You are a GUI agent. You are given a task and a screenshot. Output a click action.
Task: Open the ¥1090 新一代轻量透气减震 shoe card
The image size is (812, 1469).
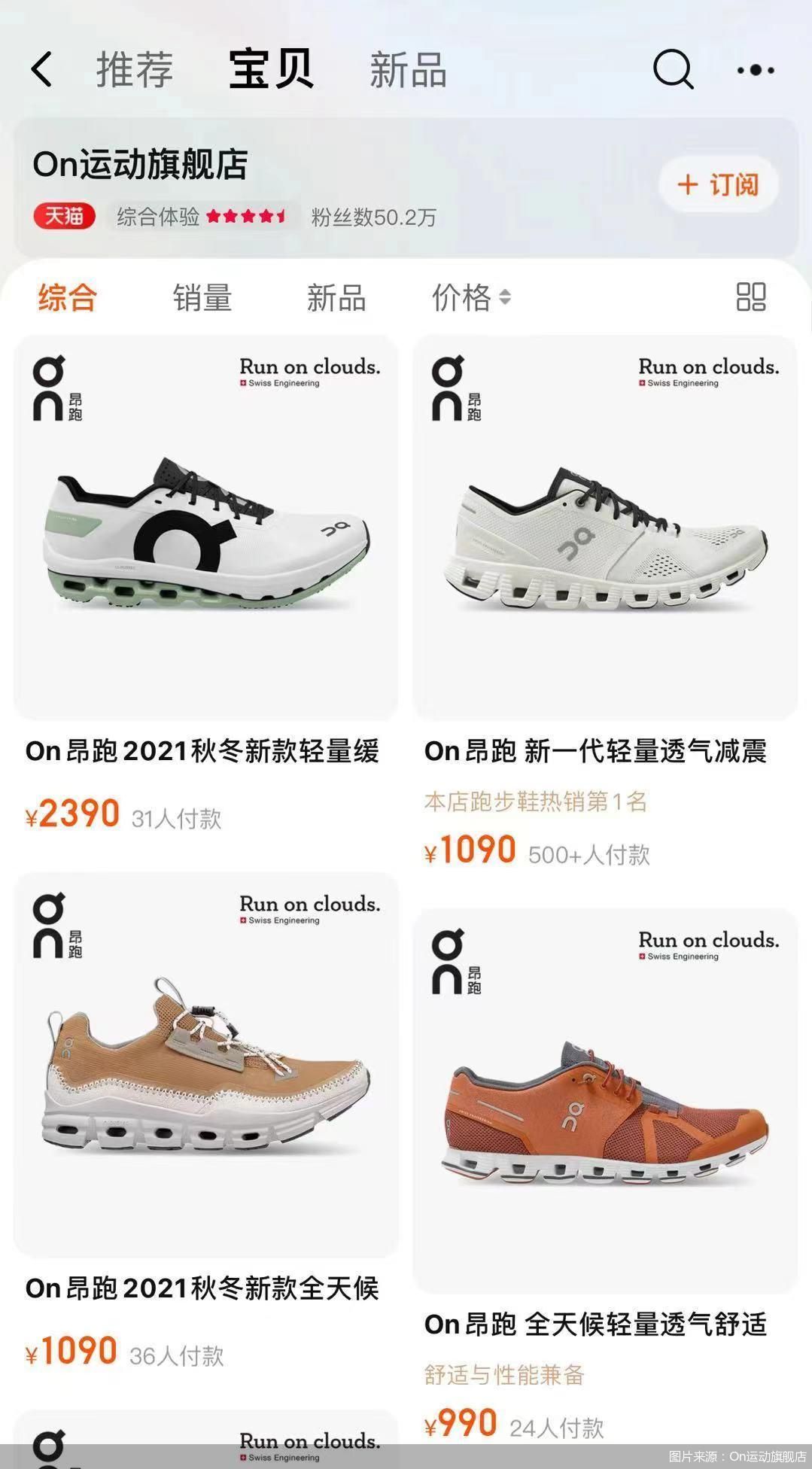click(604, 527)
